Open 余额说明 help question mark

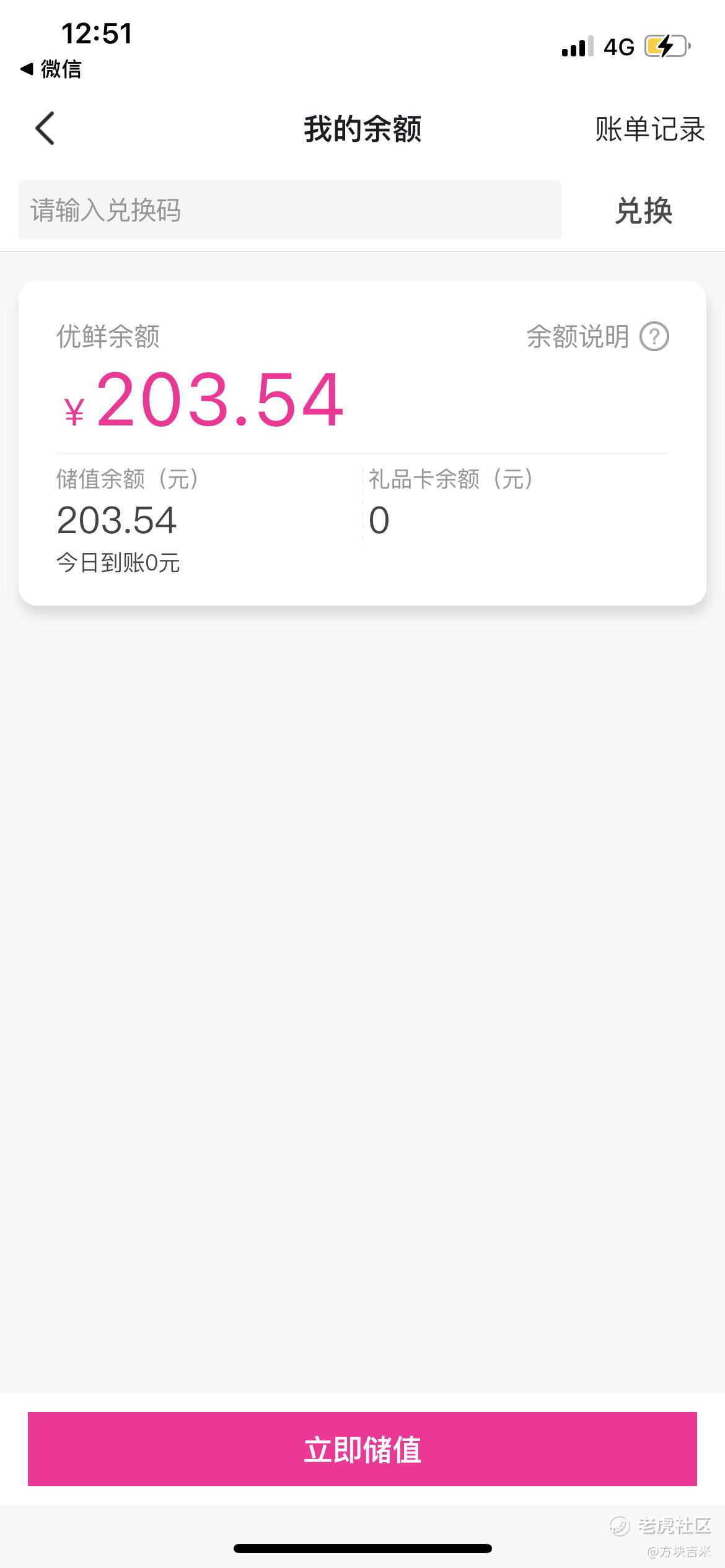click(x=654, y=337)
